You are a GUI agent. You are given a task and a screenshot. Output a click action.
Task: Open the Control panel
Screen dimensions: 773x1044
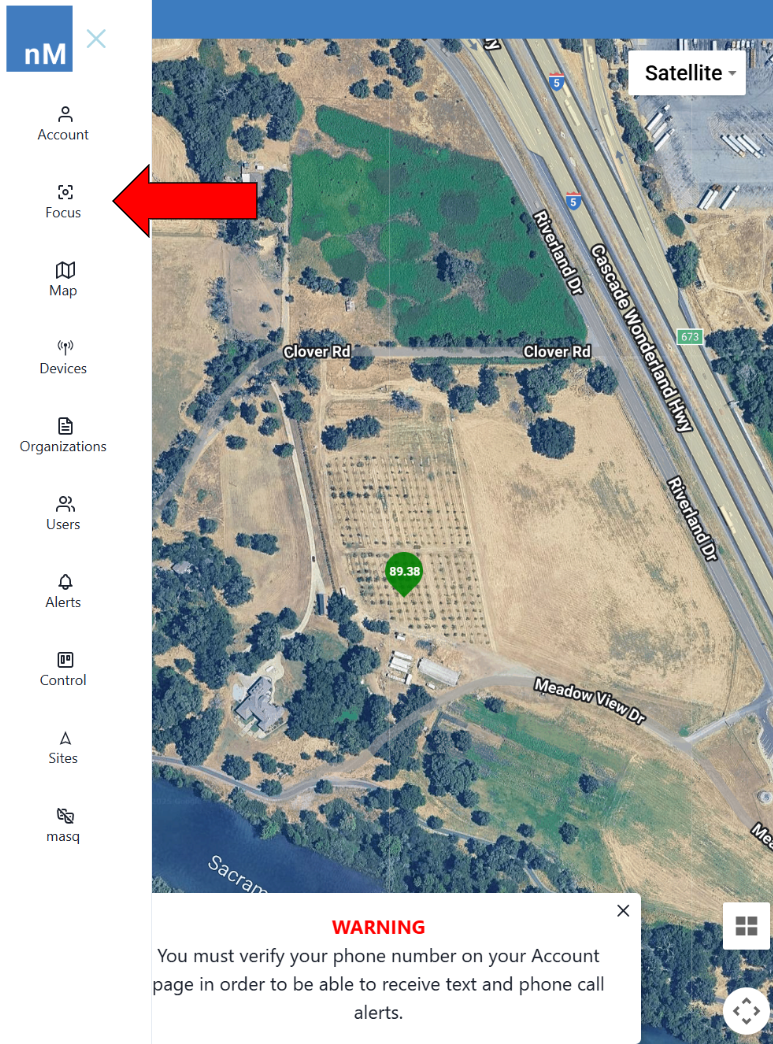tap(64, 669)
